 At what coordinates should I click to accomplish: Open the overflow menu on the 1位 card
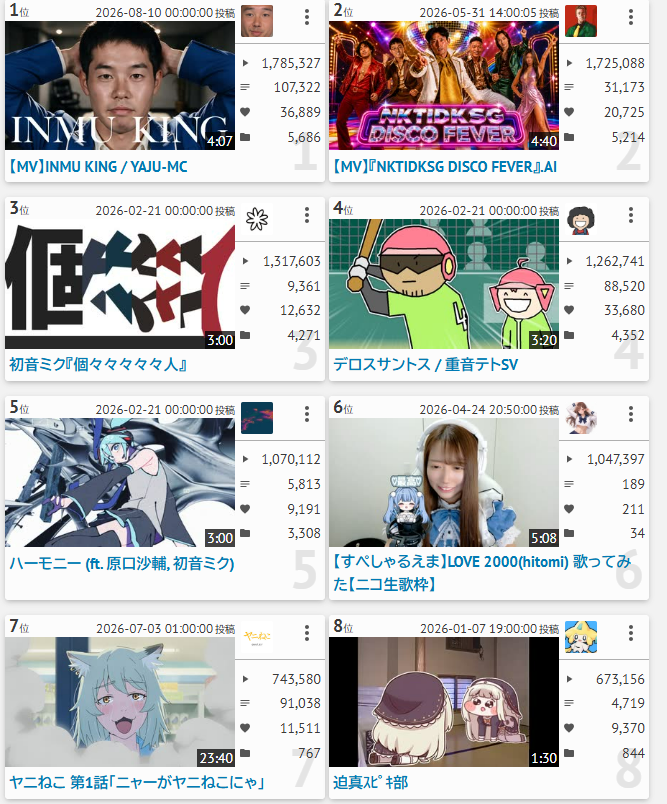coord(307,17)
